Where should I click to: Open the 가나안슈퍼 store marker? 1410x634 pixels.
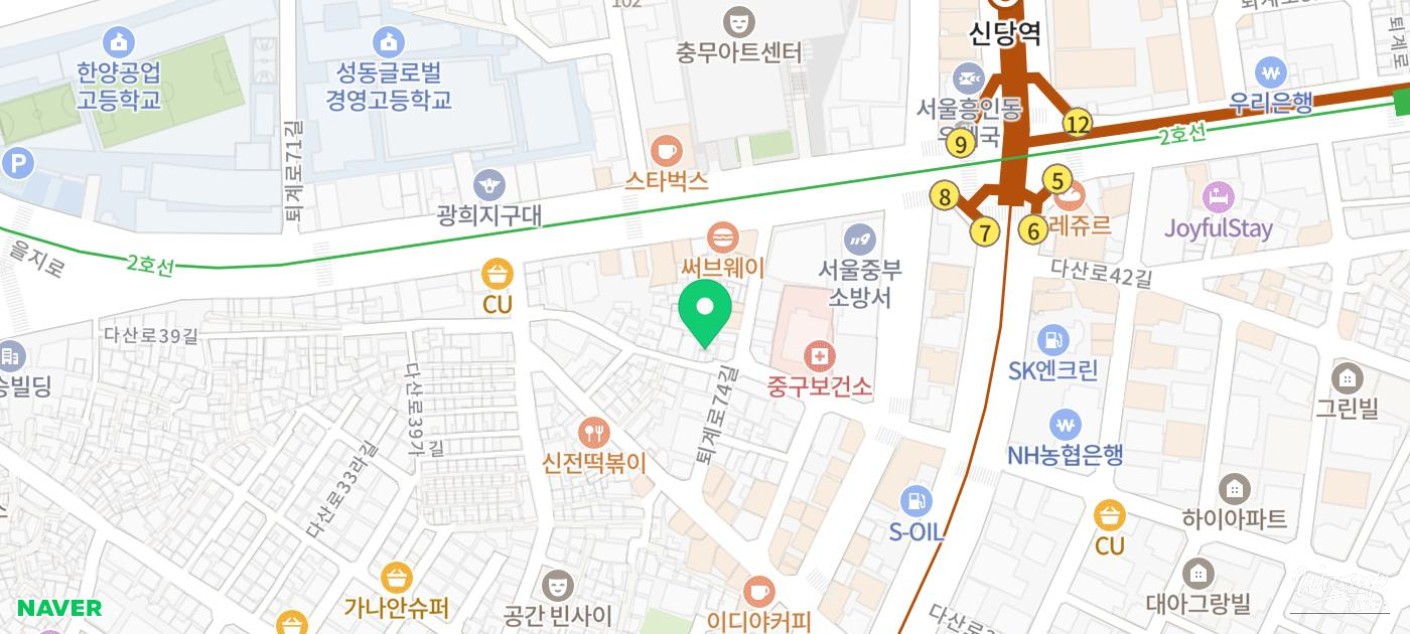[397, 578]
